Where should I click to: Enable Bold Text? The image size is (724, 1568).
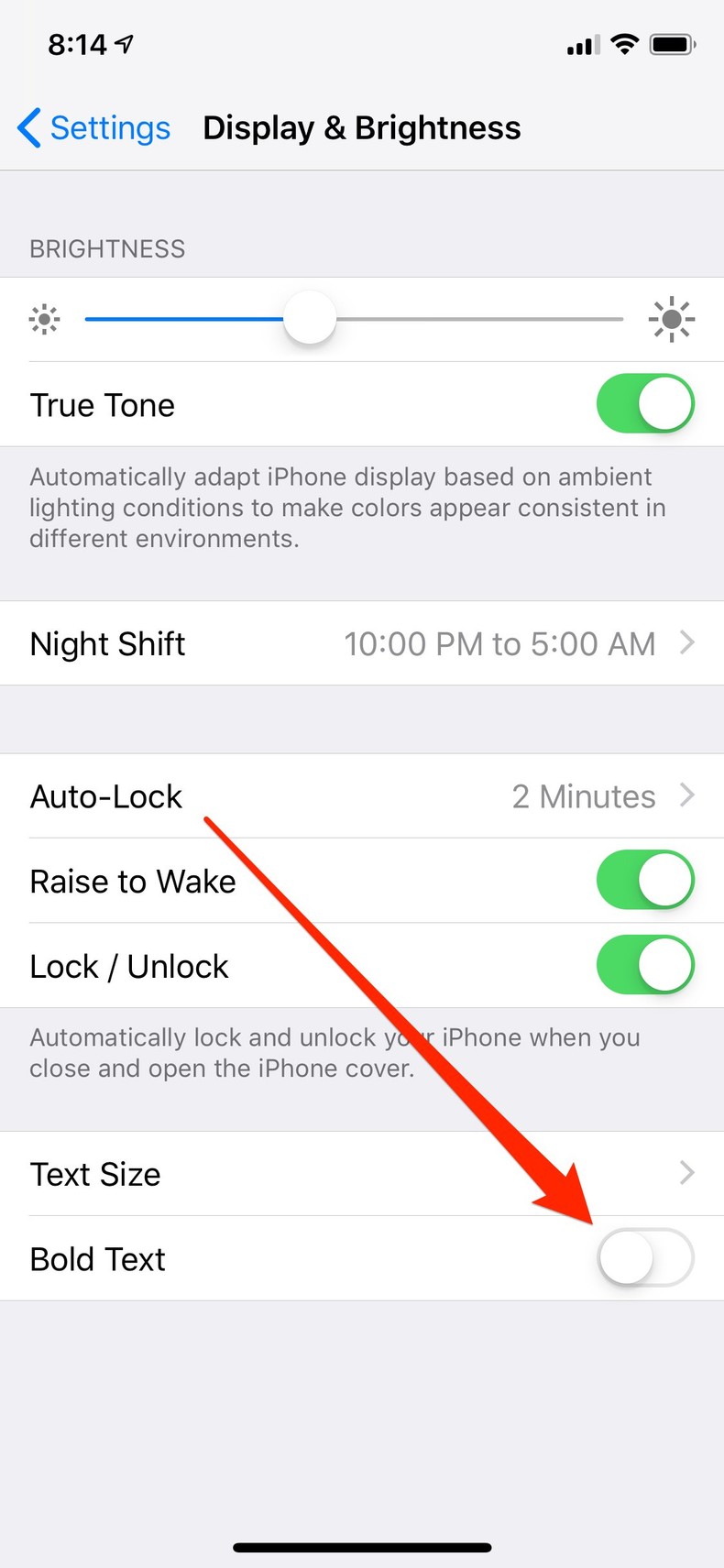pos(644,1257)
